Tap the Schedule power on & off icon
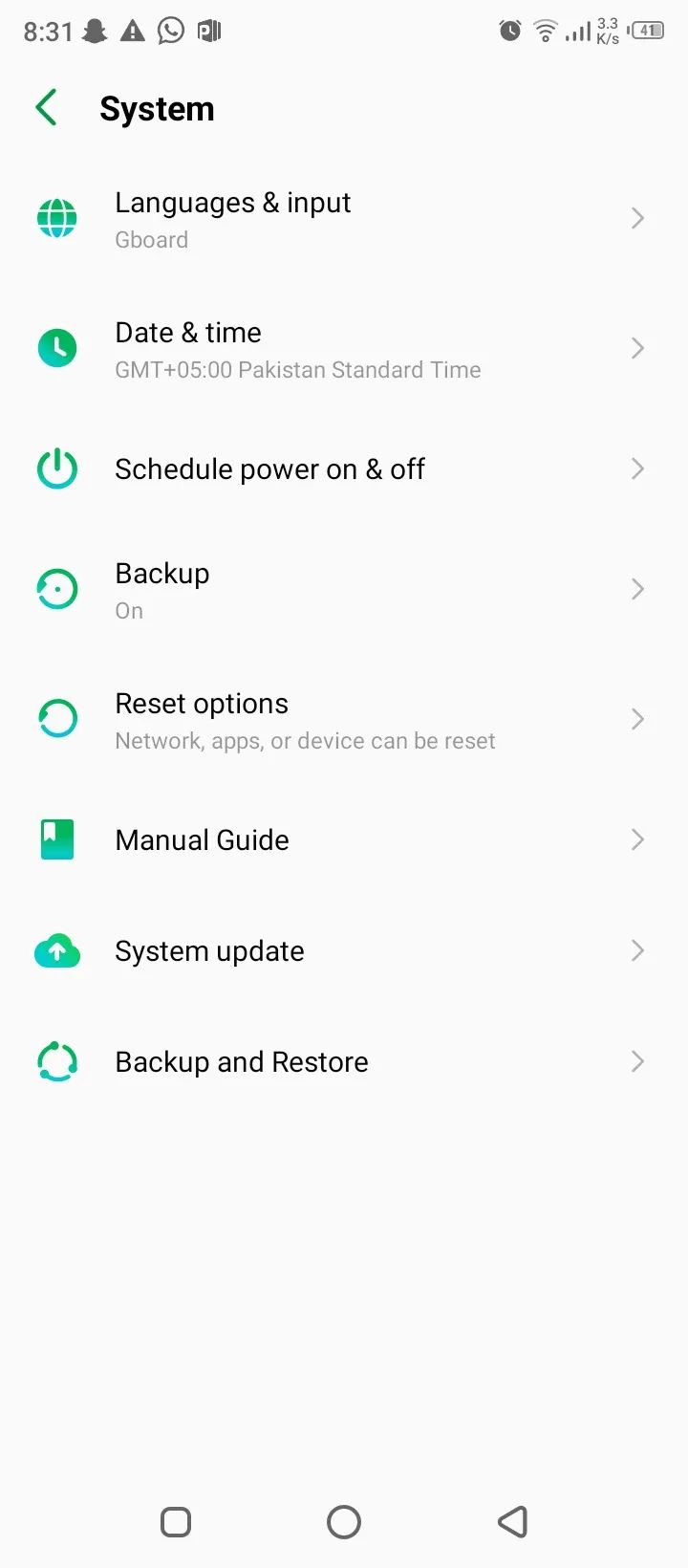688x1568 pixels. [x=57, y=468]
